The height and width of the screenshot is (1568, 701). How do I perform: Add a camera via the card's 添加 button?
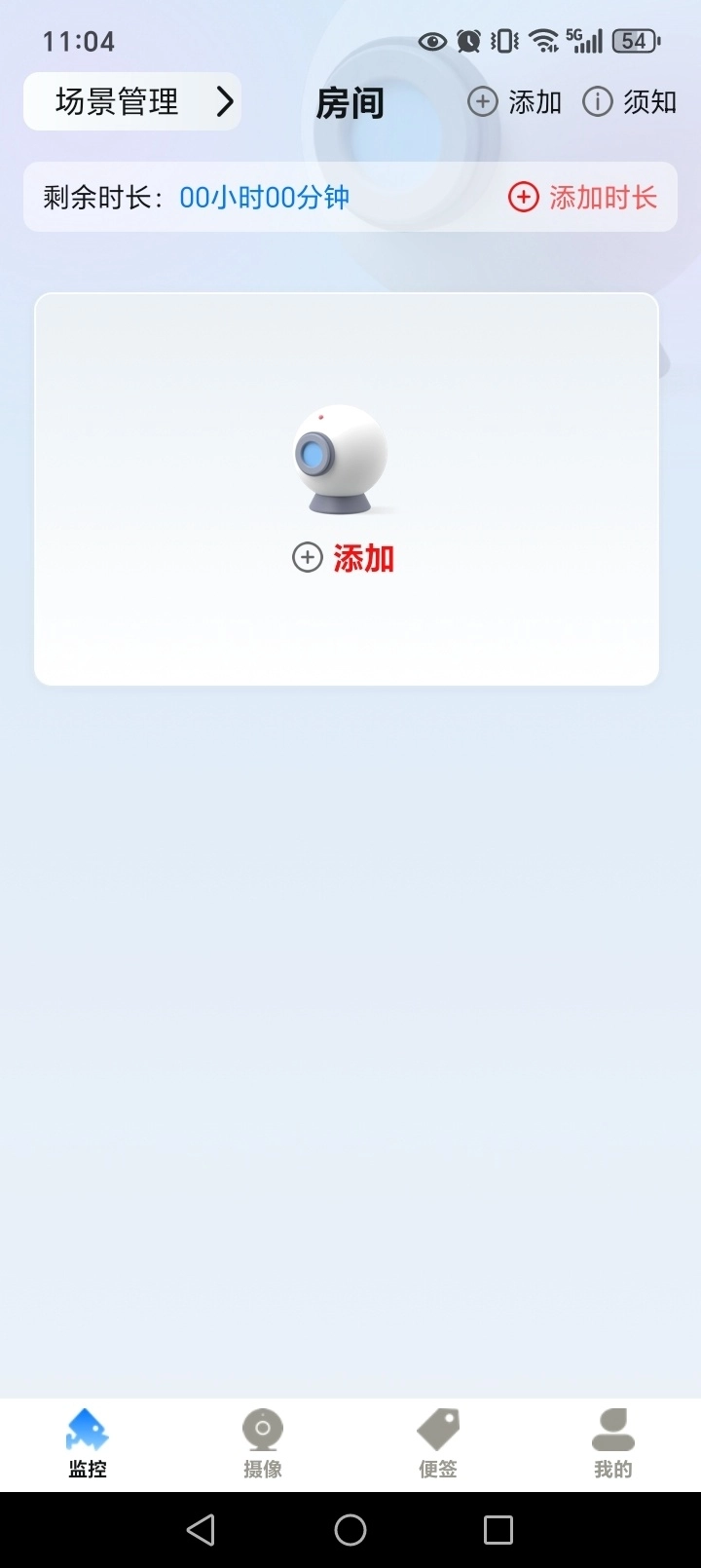pyautogui.click(x=345, y=558)
